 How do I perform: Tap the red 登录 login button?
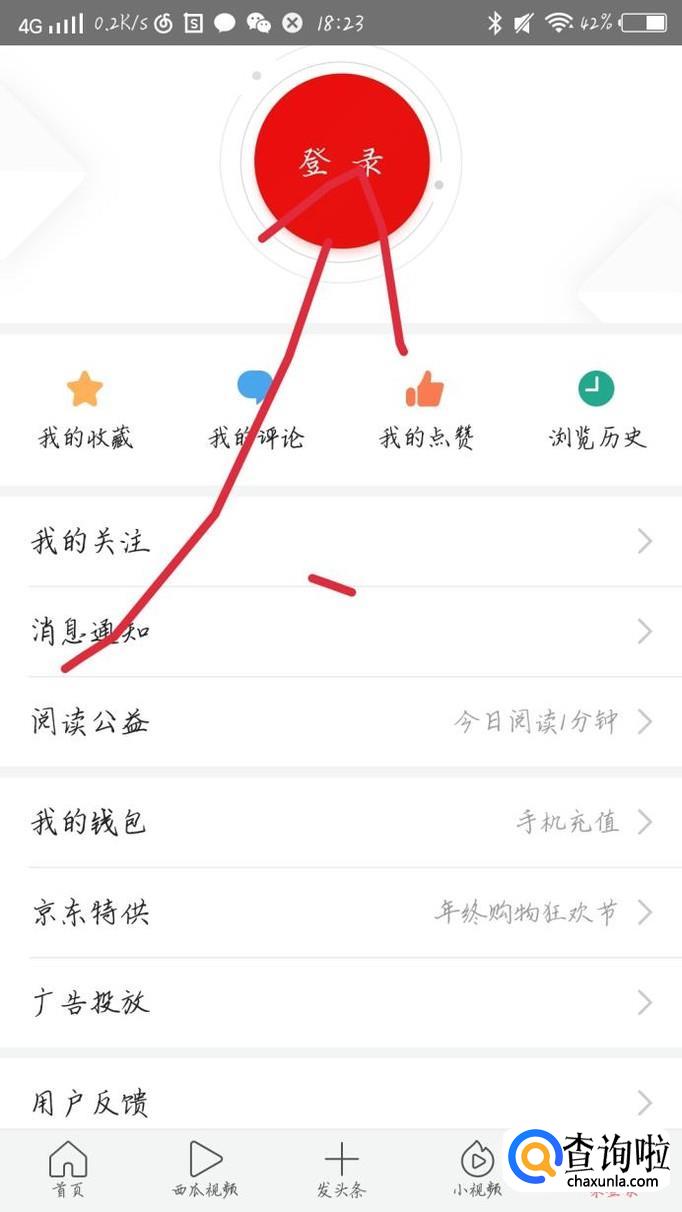(x=341, y=161)
